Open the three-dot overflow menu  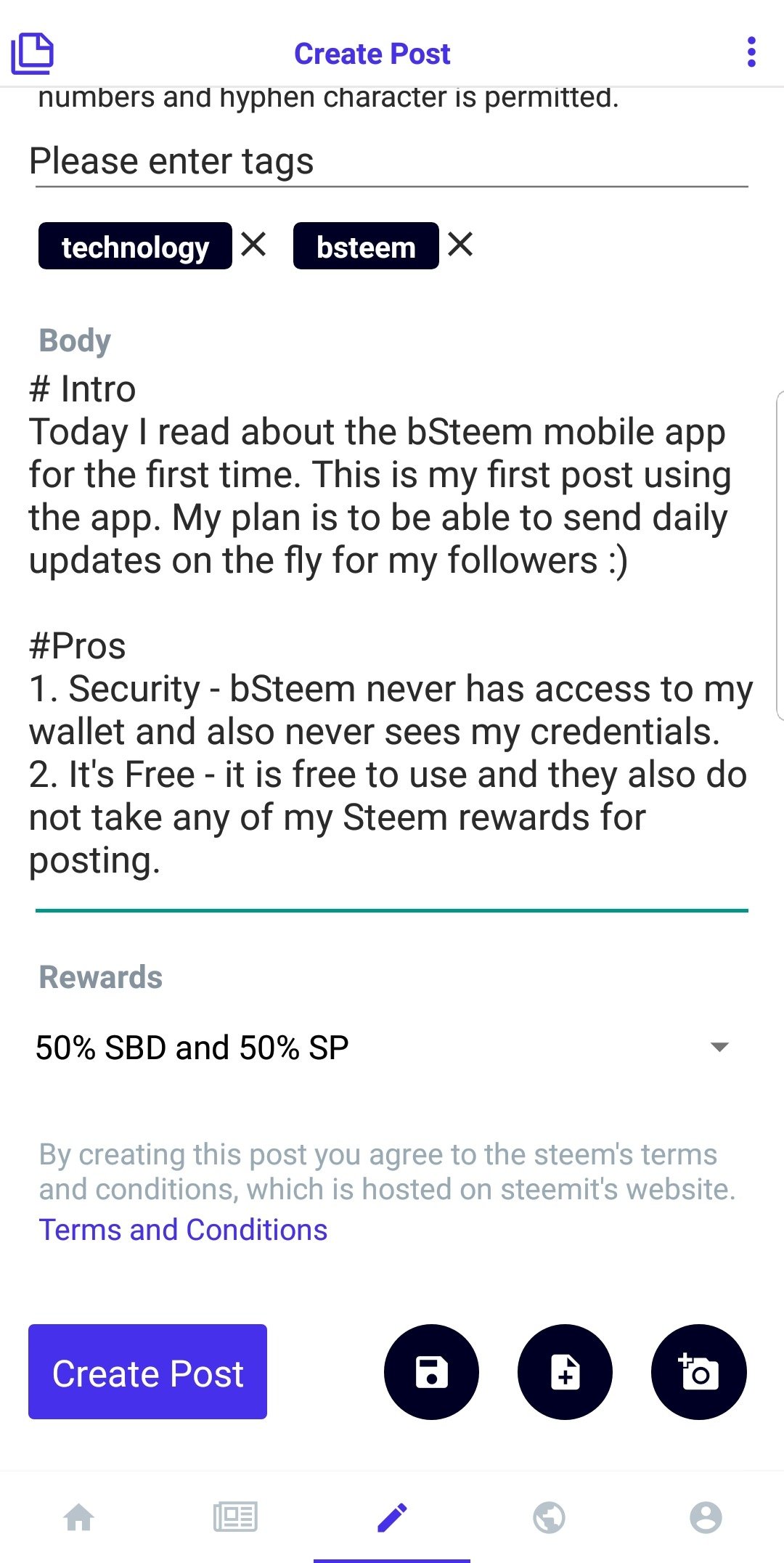751,53
